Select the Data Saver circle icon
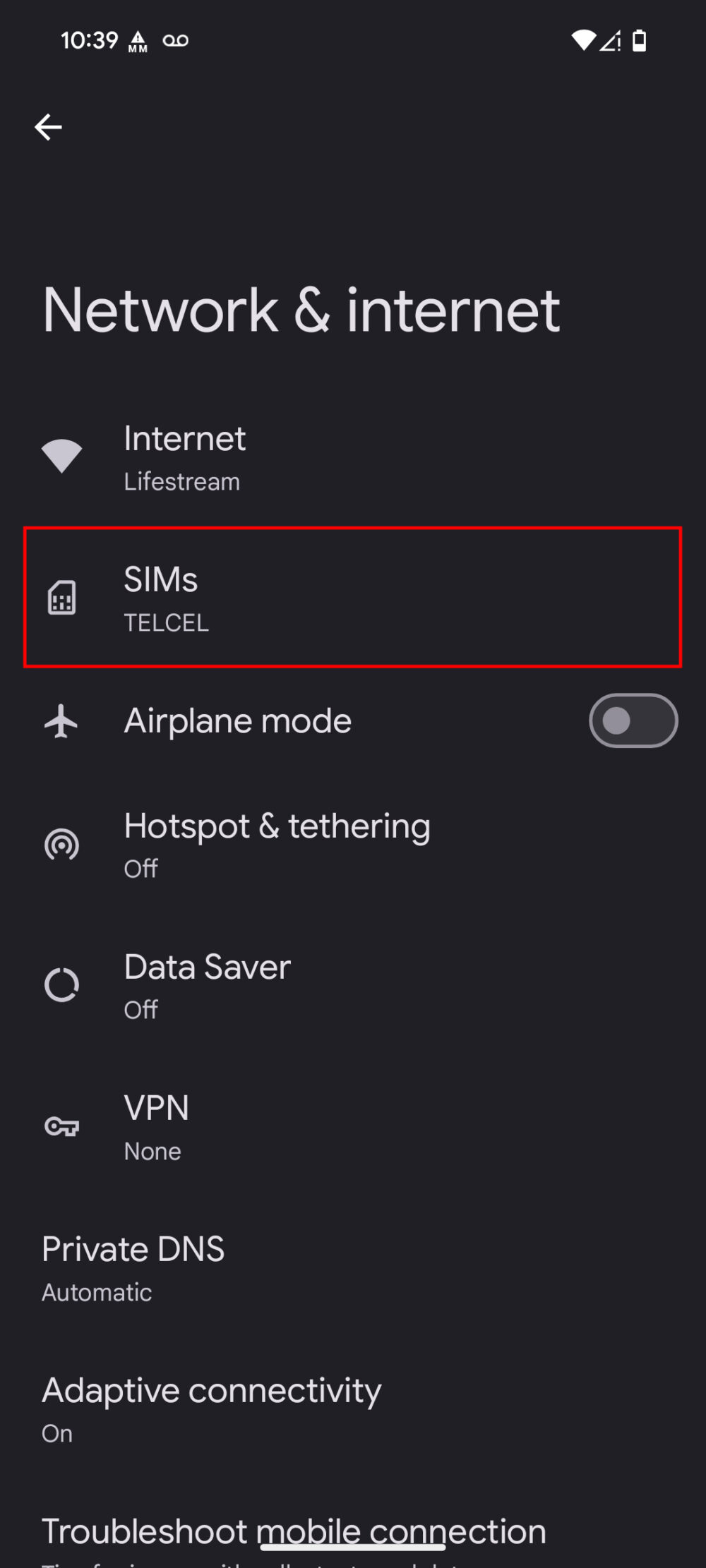 point(62,985)
